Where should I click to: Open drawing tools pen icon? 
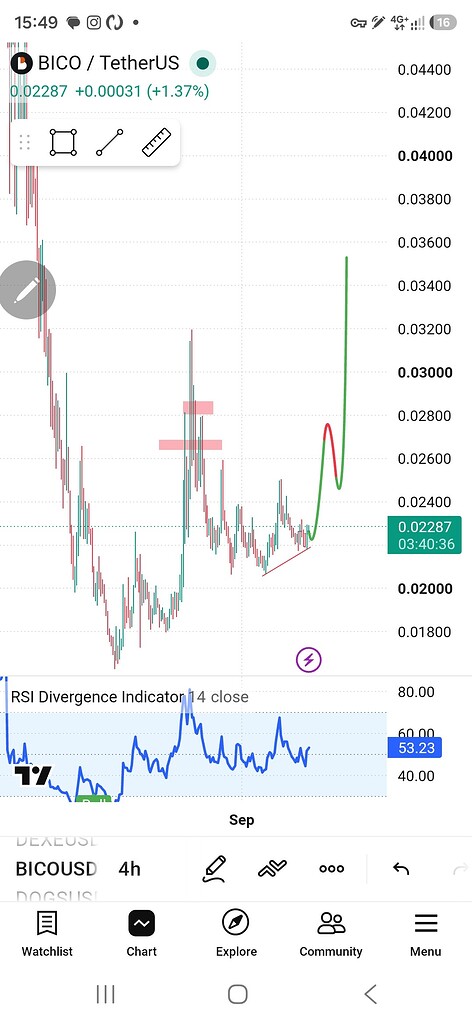(x=214, y=869)
